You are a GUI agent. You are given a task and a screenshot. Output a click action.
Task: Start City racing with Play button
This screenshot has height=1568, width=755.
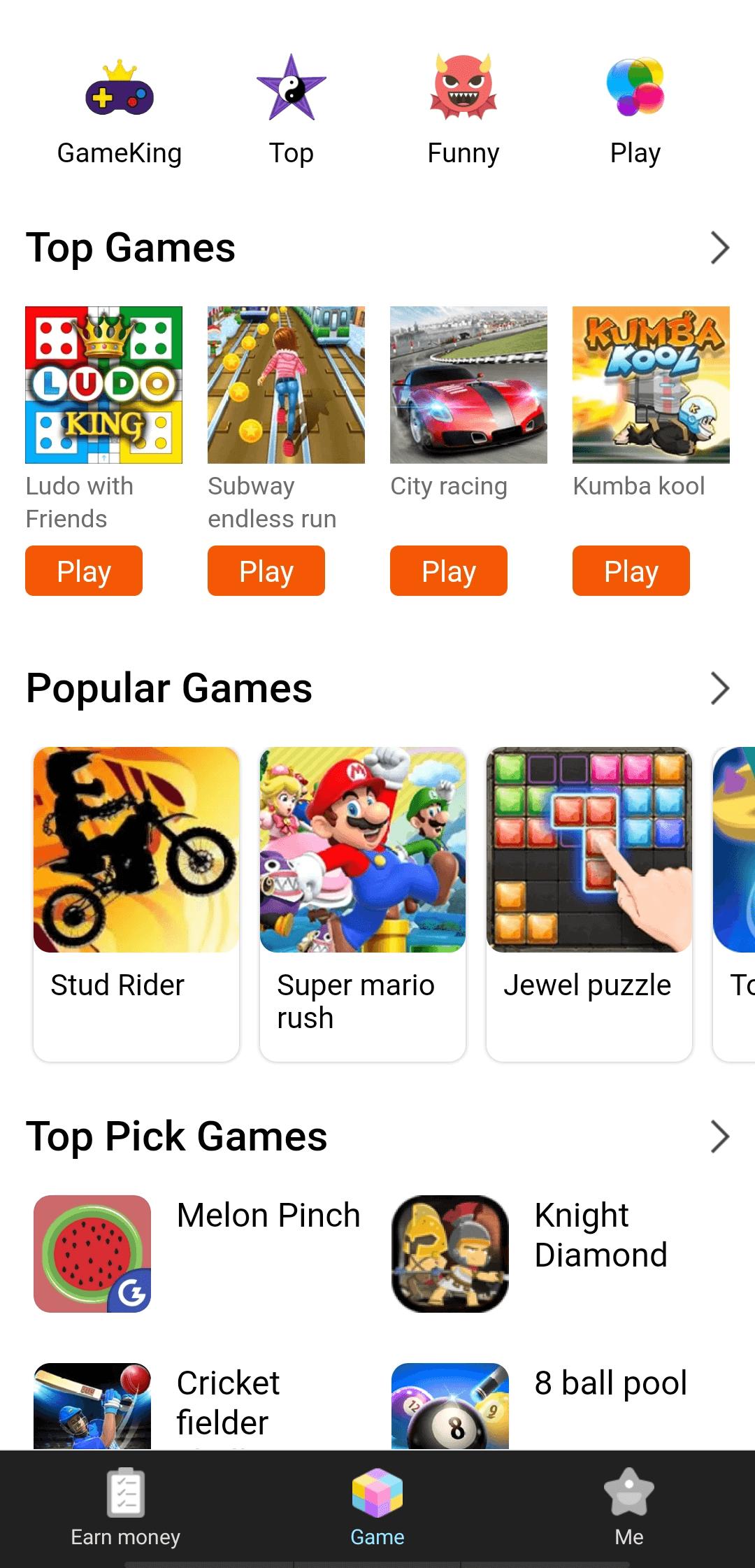449,571
